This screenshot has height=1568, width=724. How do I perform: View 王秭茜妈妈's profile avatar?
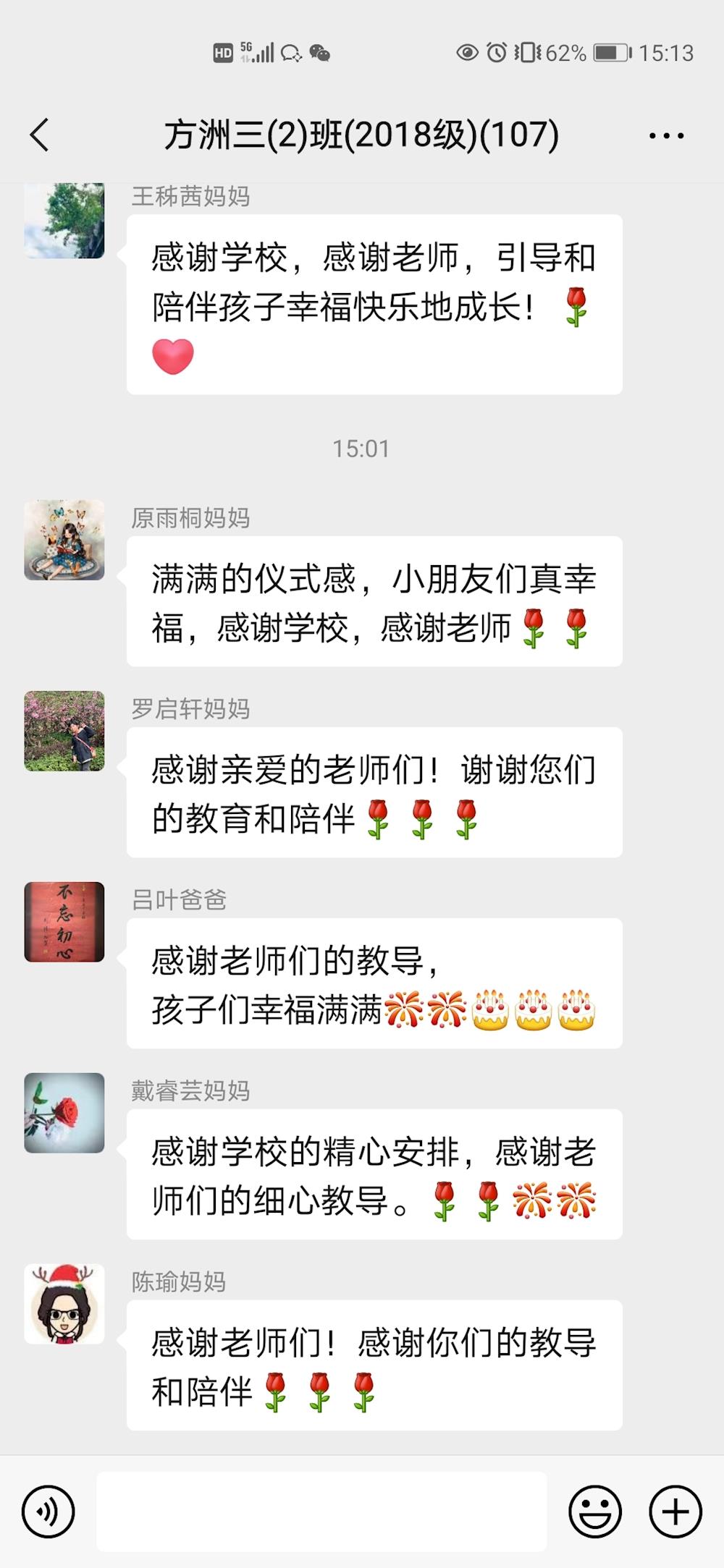tap(64, 221)
